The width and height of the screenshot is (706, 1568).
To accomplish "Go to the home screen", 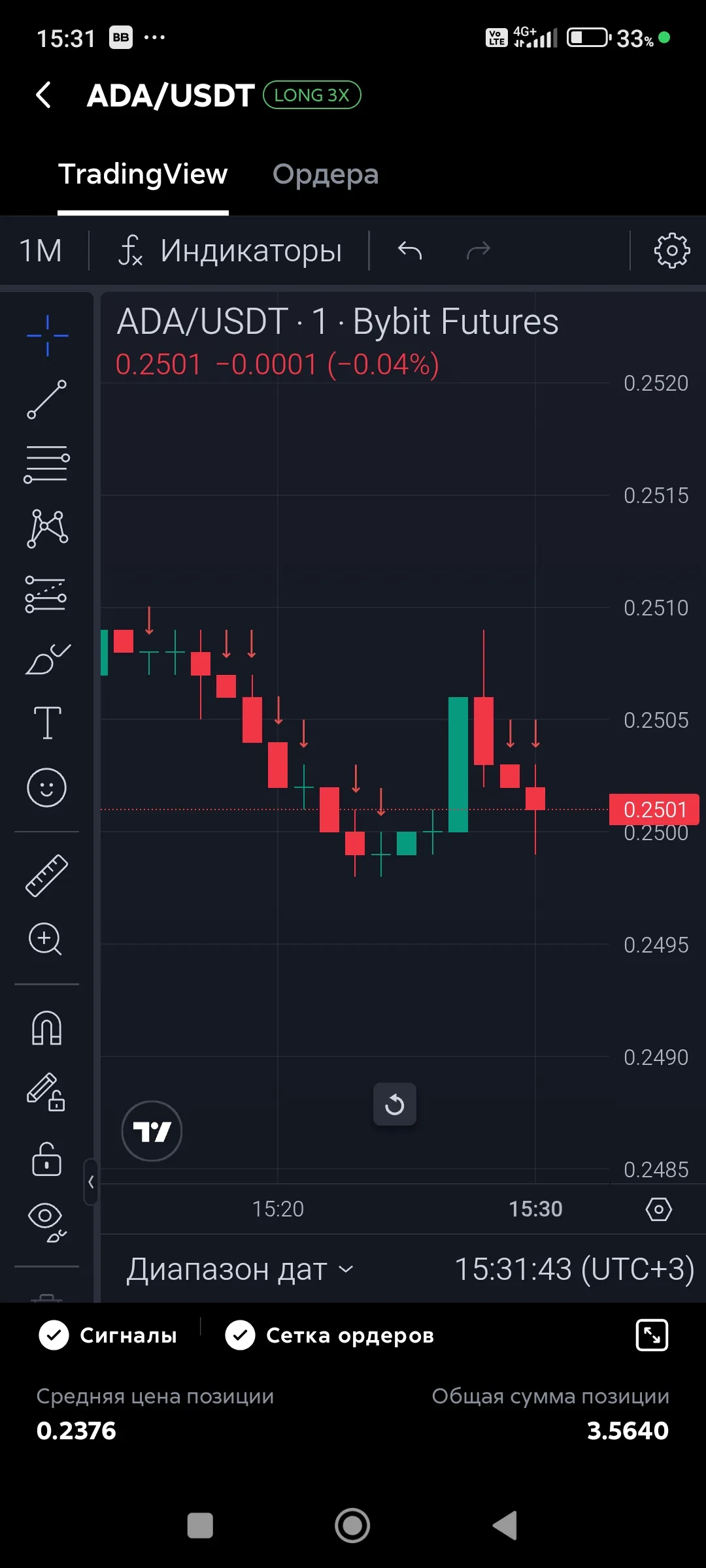I will coord(352,1526).
